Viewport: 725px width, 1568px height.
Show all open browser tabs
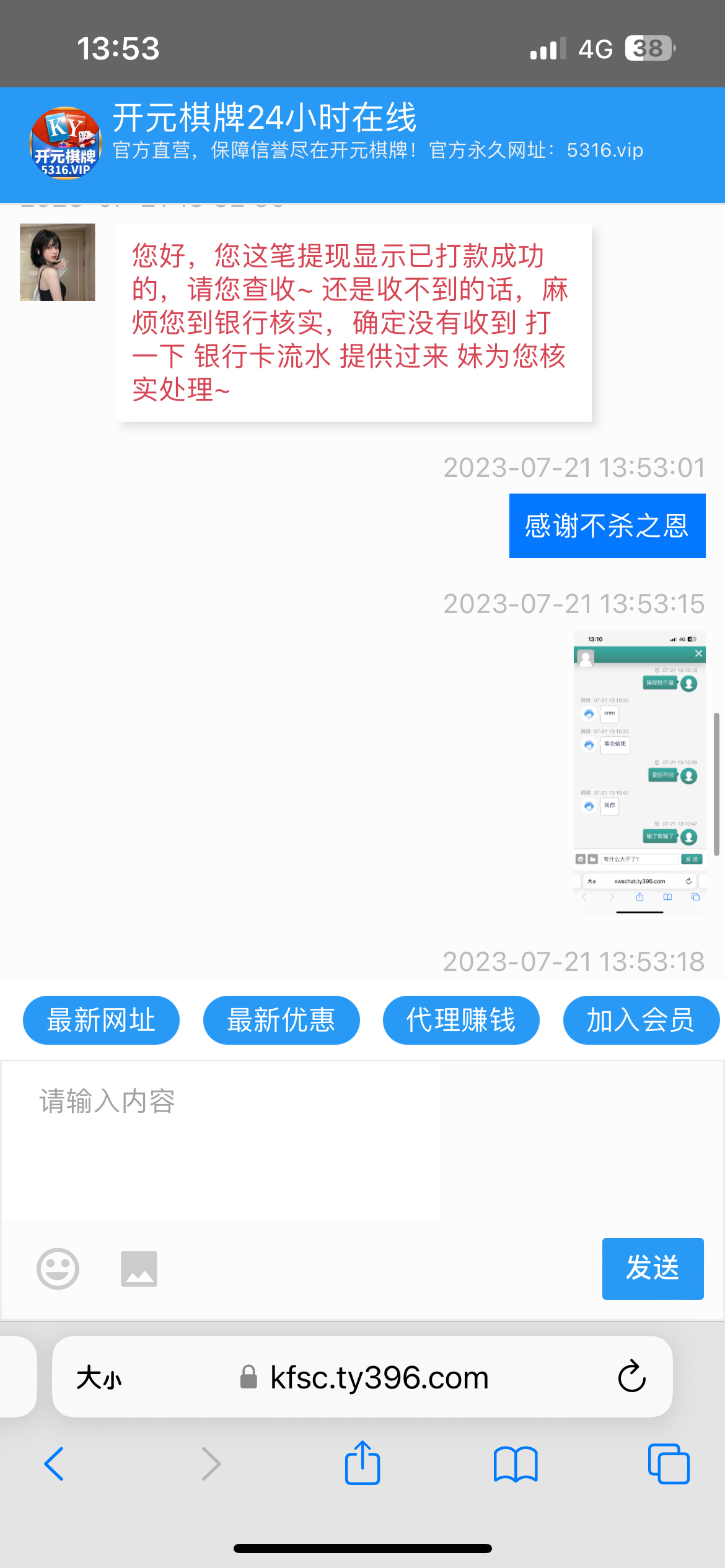669,1464
